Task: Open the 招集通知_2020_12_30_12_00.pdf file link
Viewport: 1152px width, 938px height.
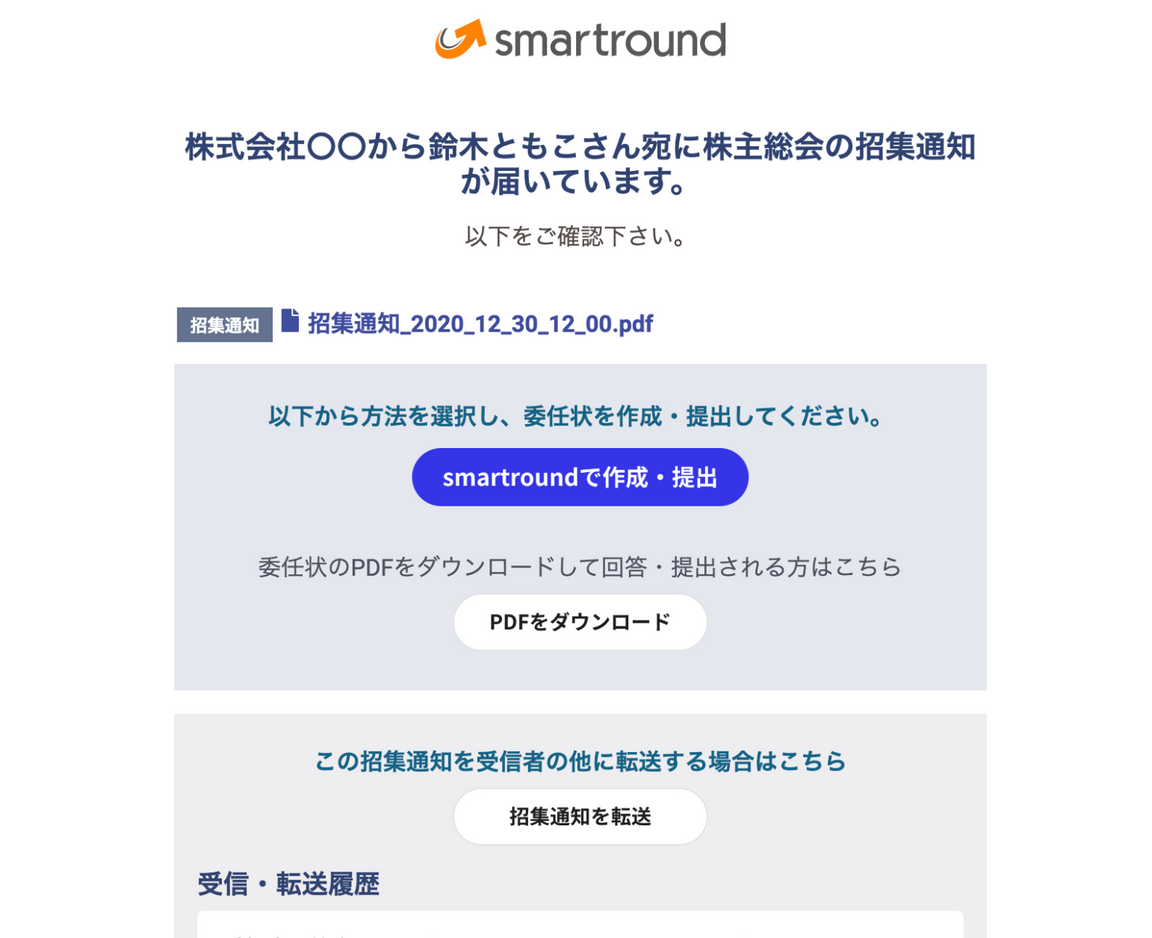Action: coord(480,324)
